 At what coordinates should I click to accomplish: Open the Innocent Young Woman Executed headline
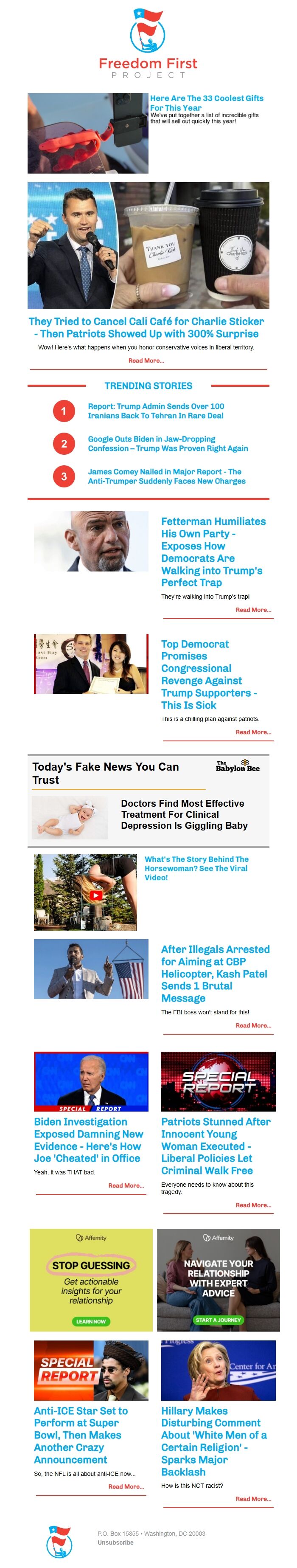click(216, 1146)
